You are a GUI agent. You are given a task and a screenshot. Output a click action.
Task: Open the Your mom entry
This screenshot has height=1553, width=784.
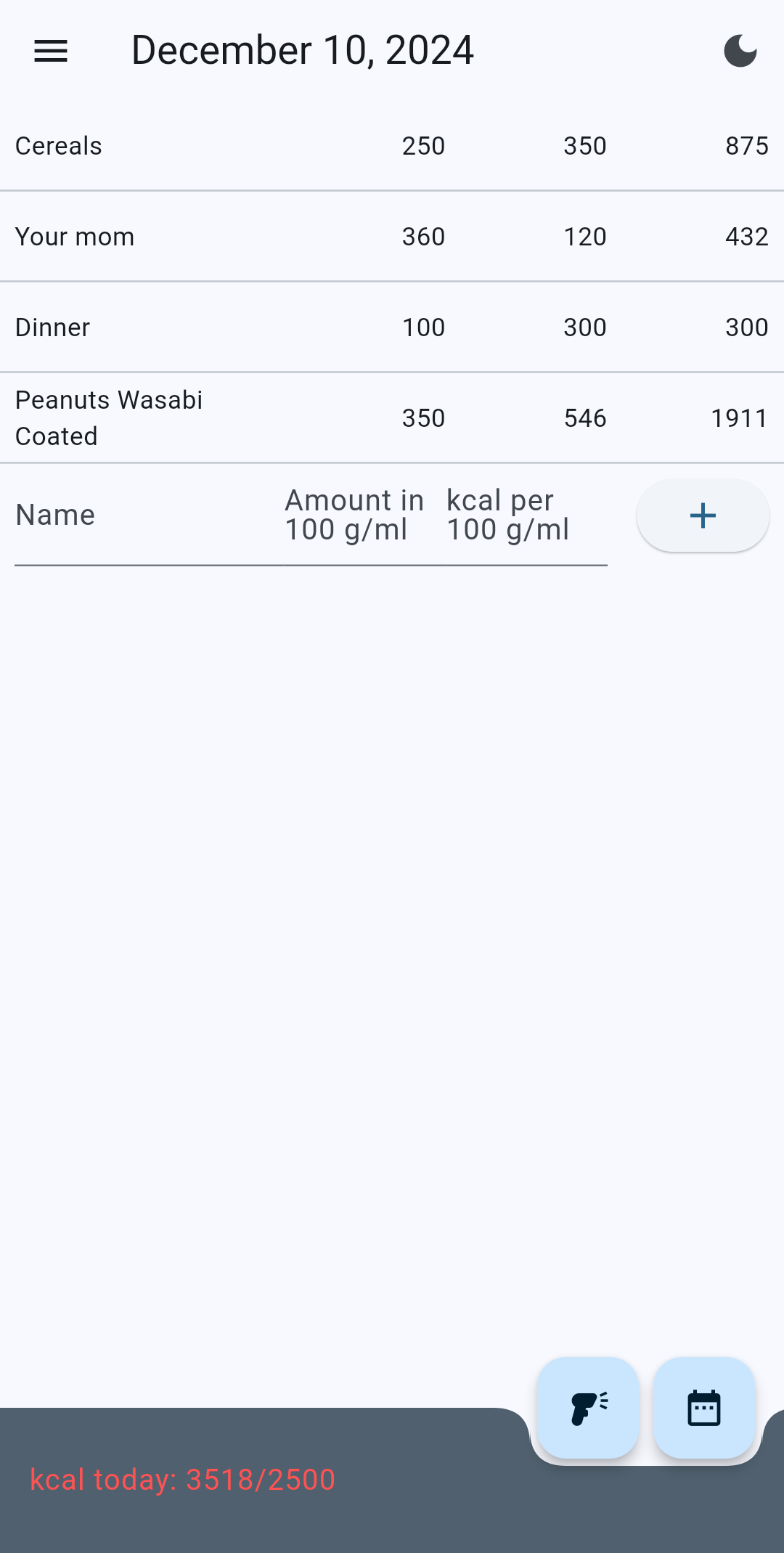click(392, 236)
